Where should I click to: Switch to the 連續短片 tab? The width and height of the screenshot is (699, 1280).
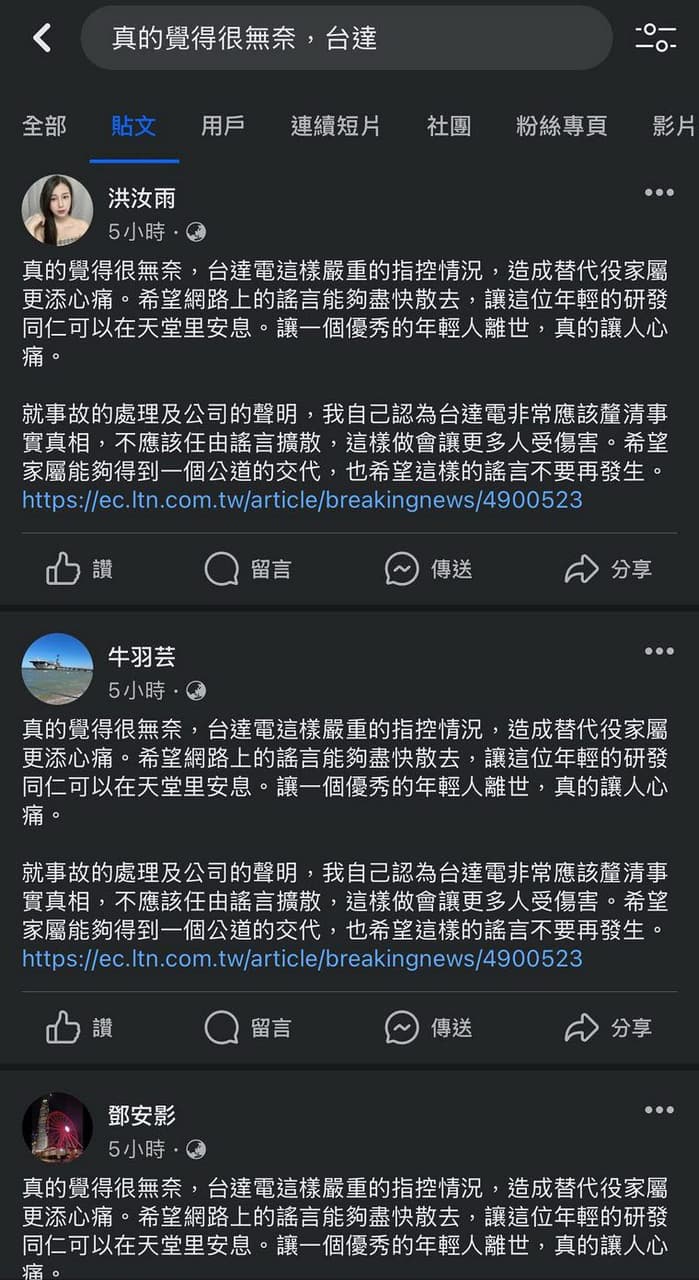pos(335,126)
